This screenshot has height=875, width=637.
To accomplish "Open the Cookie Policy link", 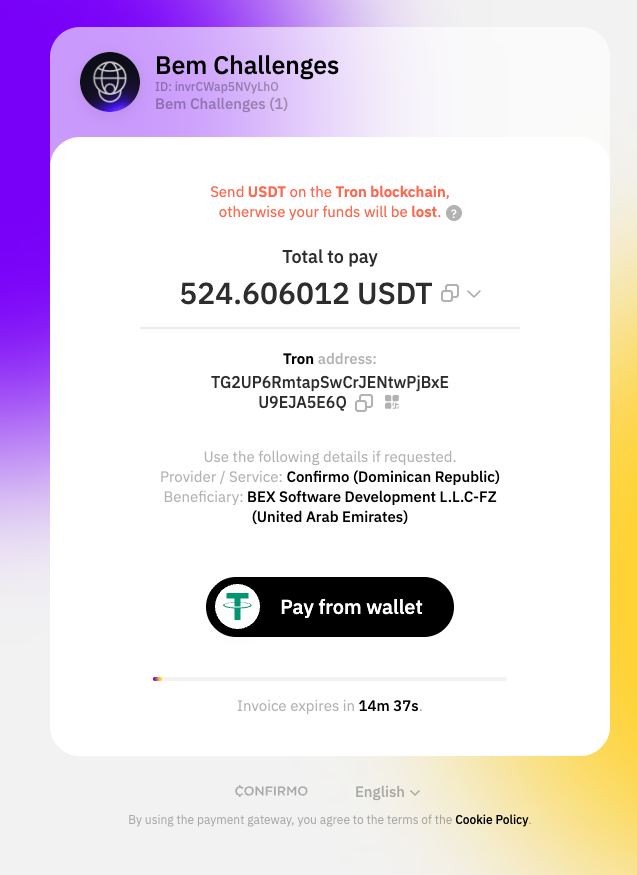I will click(x=491, y=820).
